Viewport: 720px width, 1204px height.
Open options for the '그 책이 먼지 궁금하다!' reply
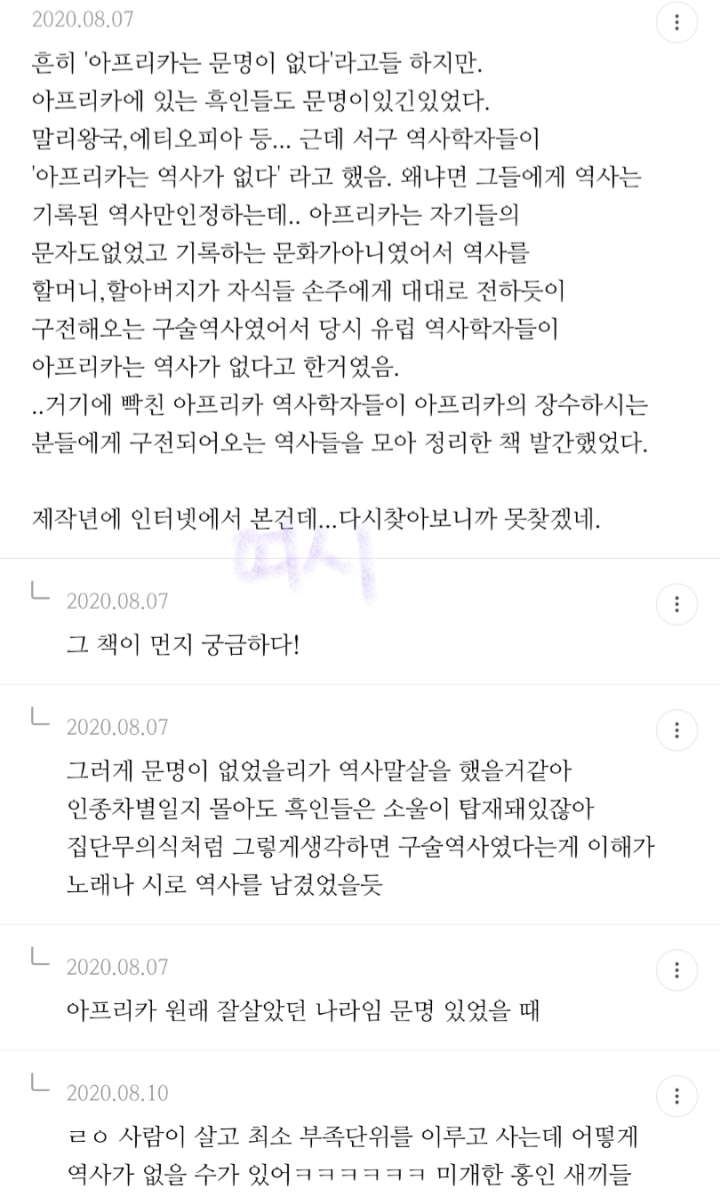click(x=677, y=604)
